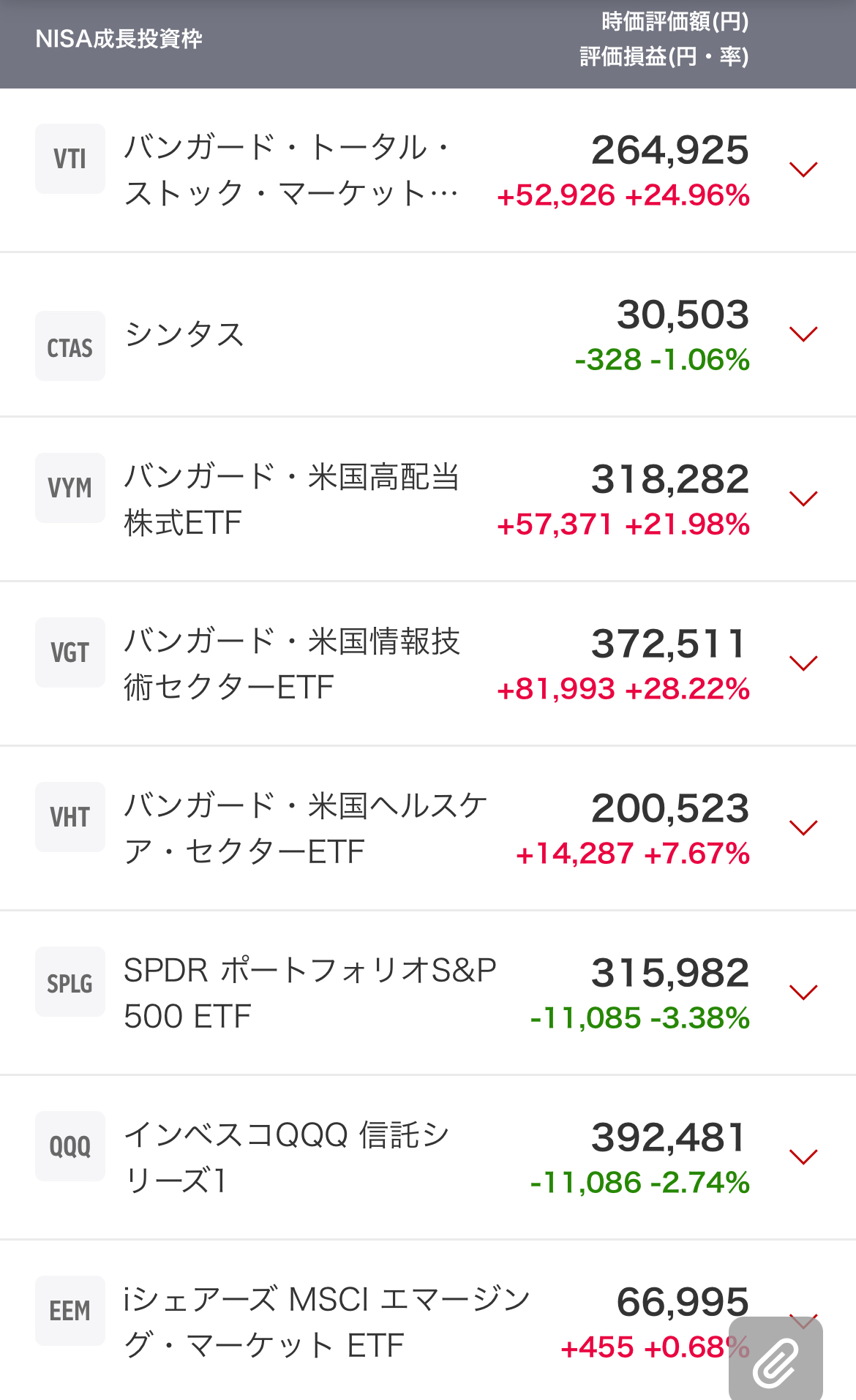This screenshot has width=856, height=1400.
Task: Open the バンガード・米国高配当株式ETF row
Action: point(428,500)
